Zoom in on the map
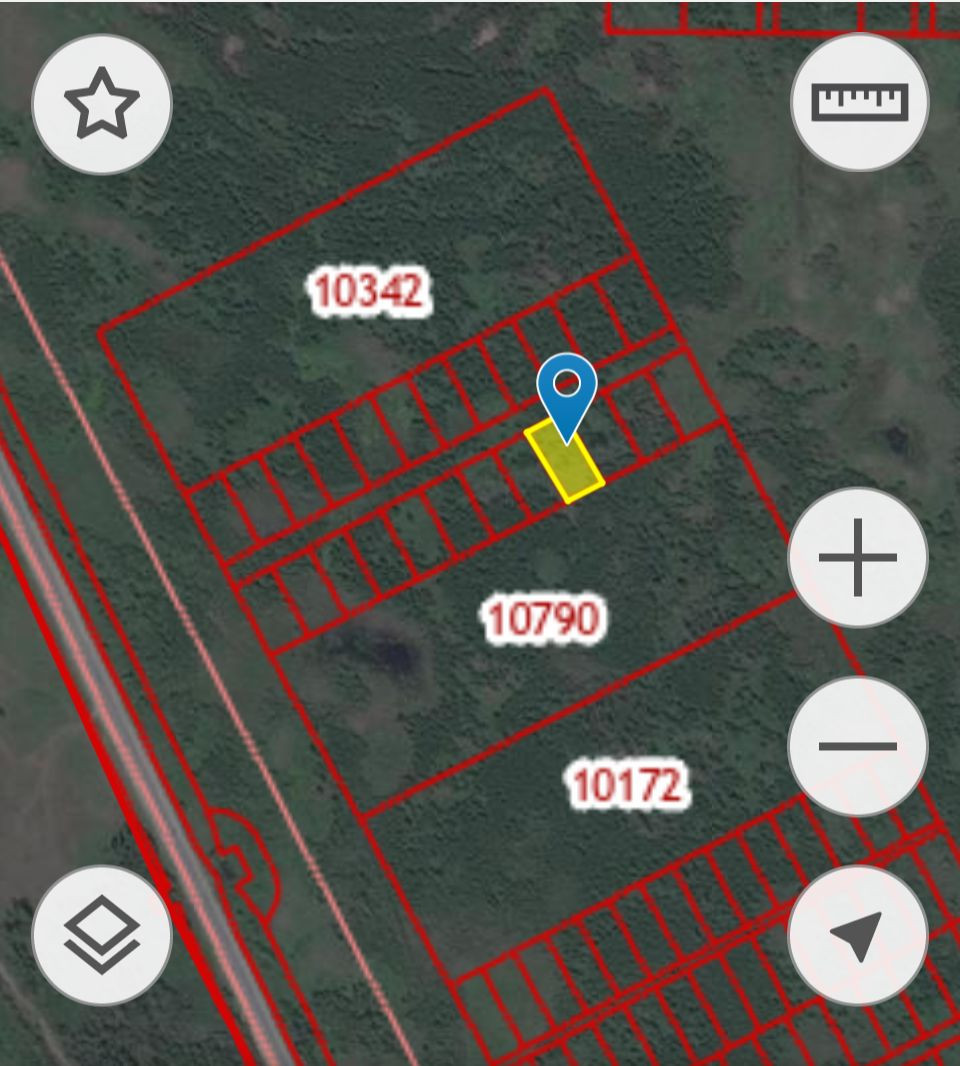Image resolution: width=960 pixels, height=1066 pixels. pos(857,557)
